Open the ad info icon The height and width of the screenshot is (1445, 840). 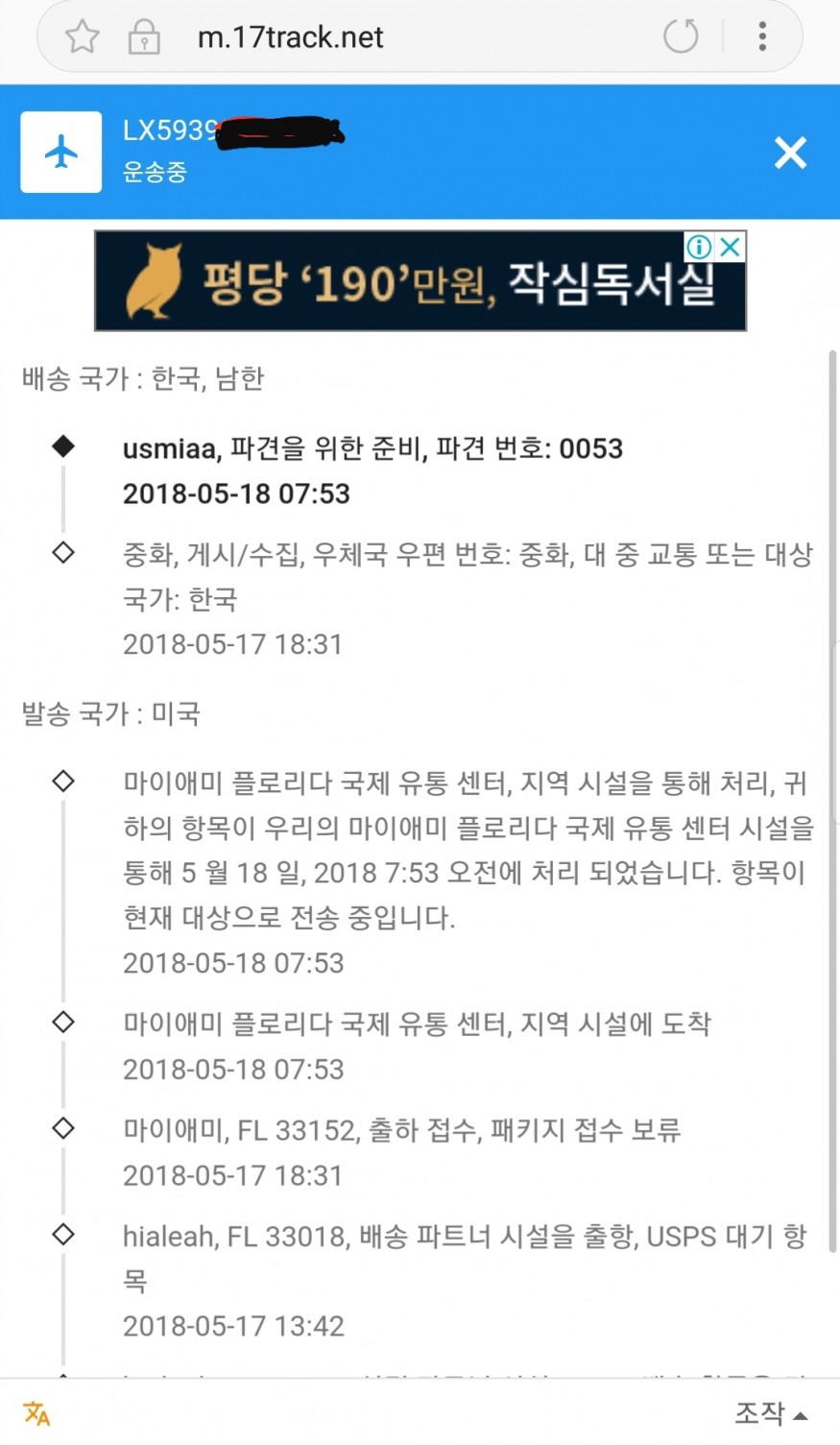coord(699,247)
